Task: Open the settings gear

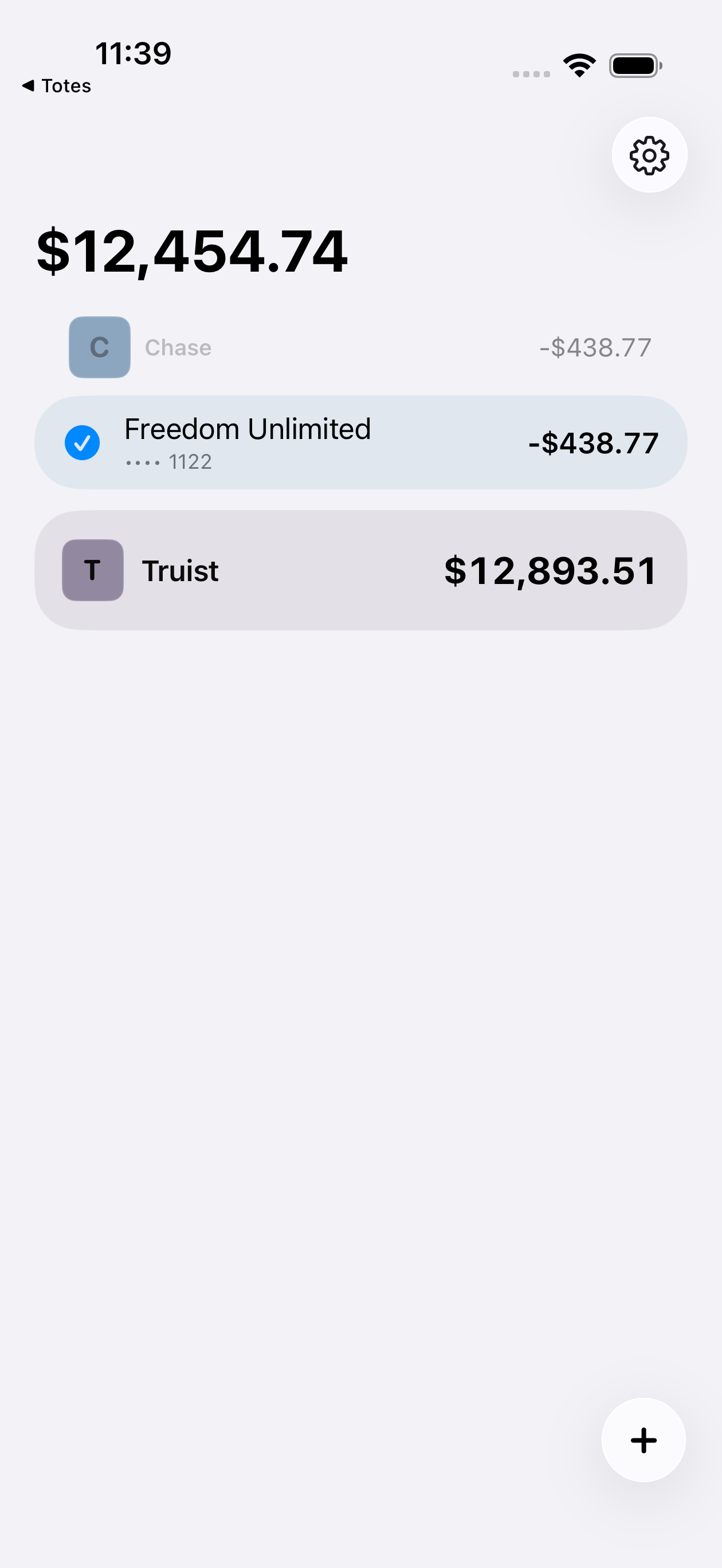Action: click(649, 155)
